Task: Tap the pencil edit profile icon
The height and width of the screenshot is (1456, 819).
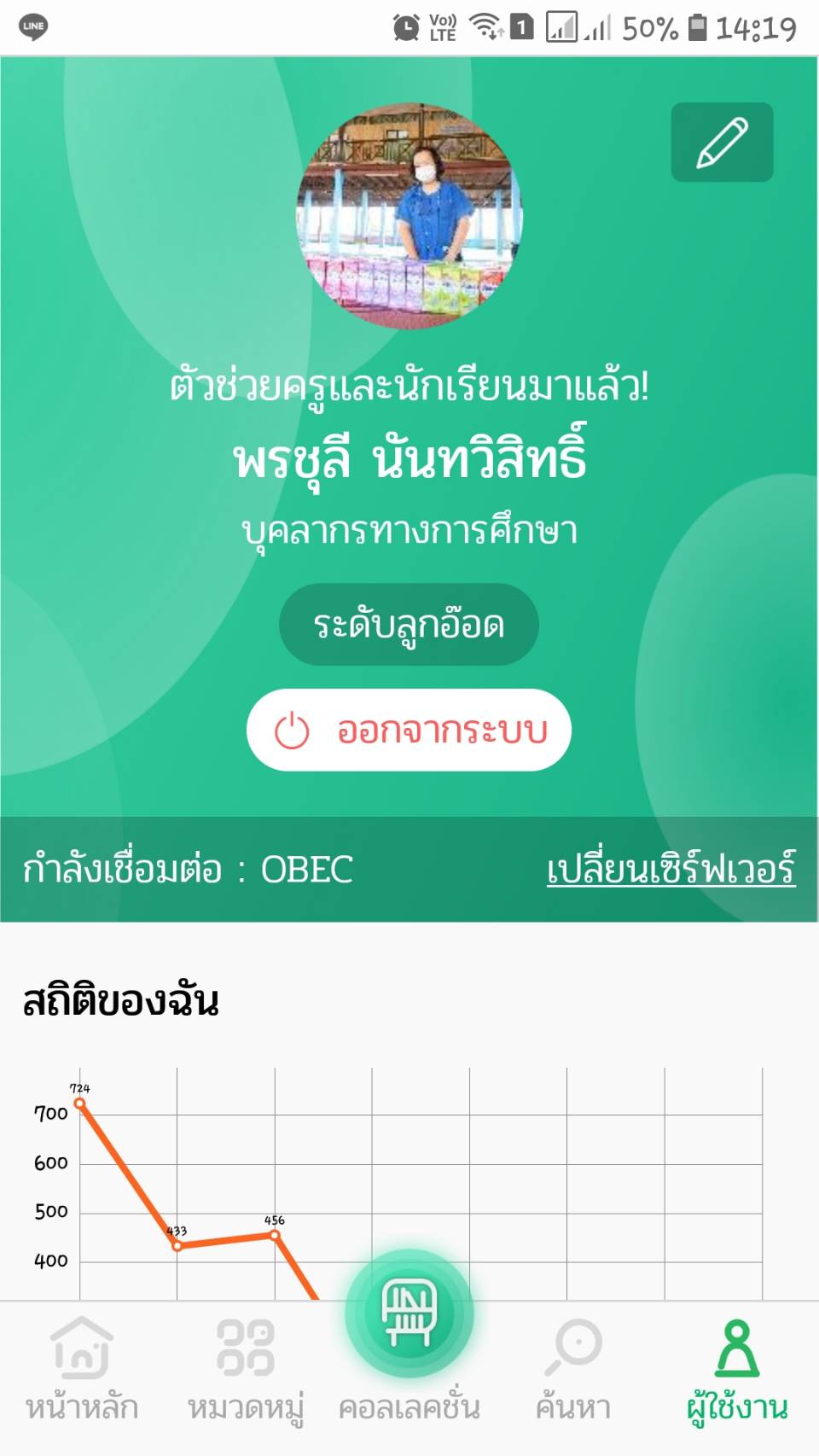Action: pyautogui.click(x=722, y=143)
